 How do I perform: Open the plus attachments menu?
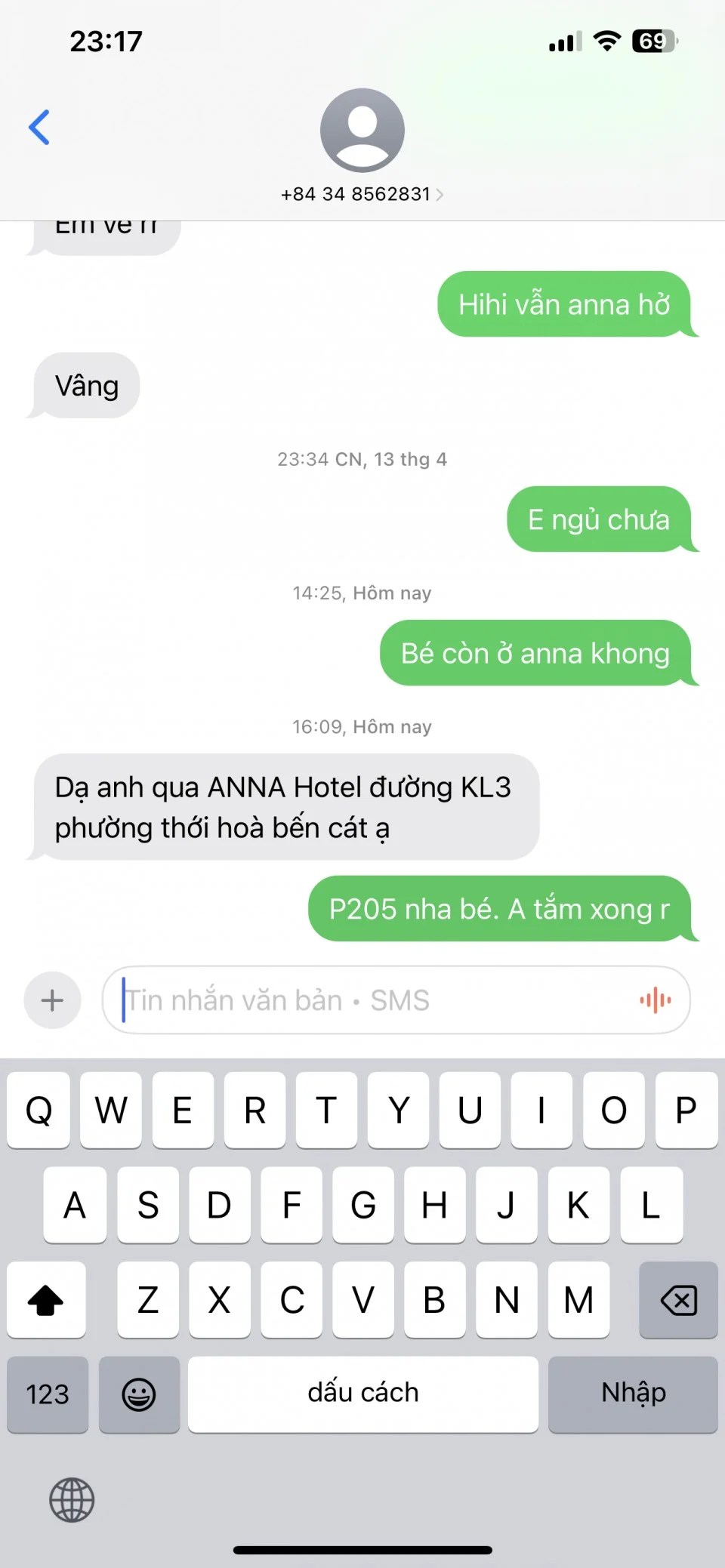click(x=52, y=1000)
